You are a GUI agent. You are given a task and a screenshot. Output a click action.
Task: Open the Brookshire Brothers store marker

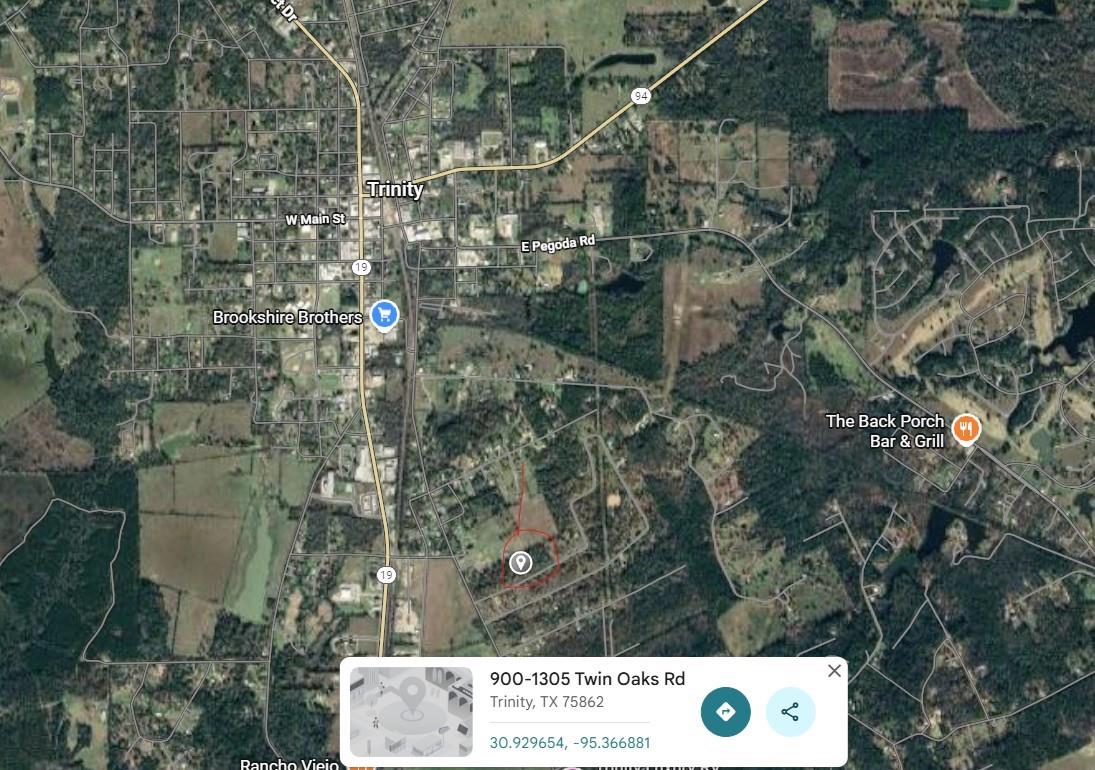click(x=384, y=315)
